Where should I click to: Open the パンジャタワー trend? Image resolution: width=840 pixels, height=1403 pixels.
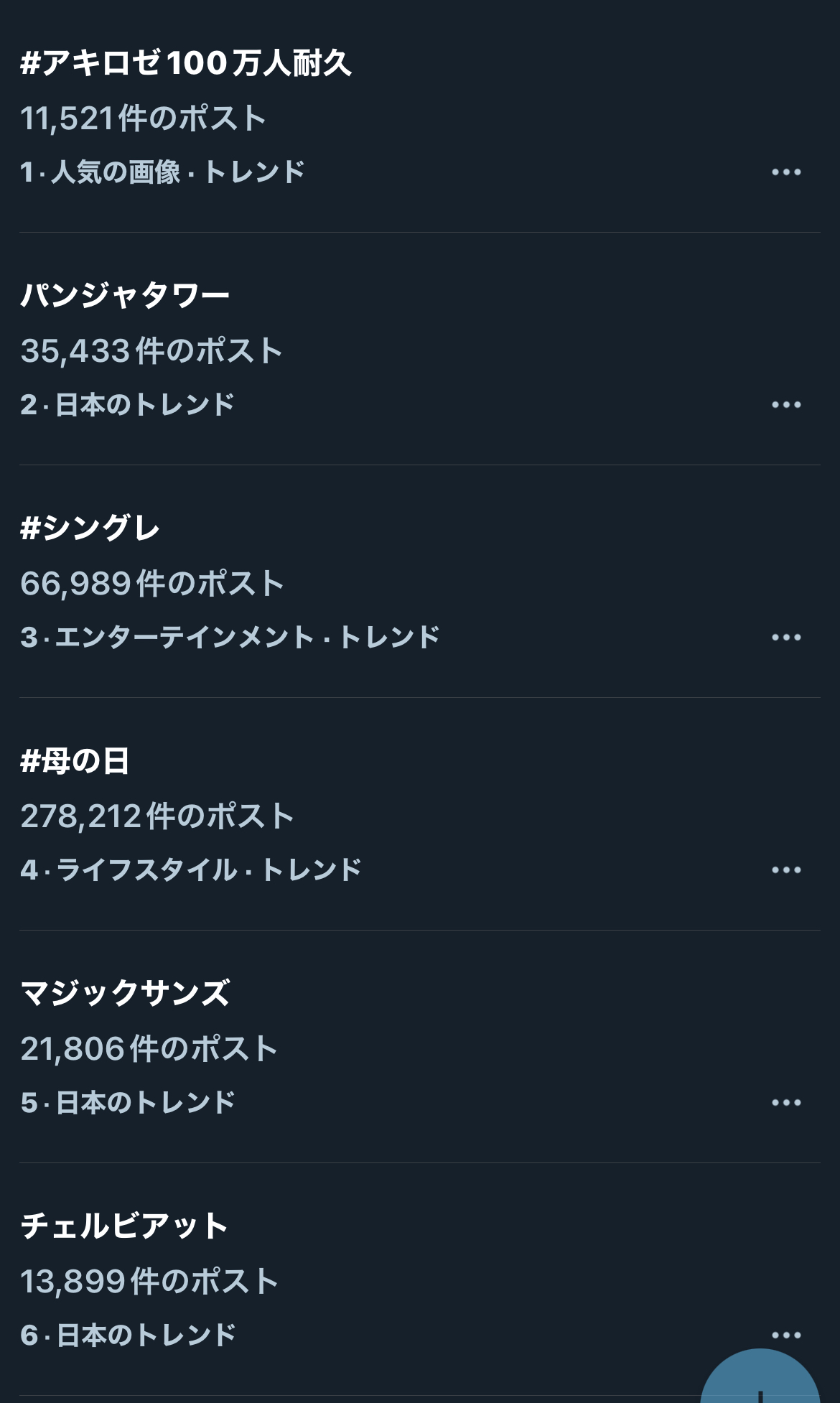(420, 349)
